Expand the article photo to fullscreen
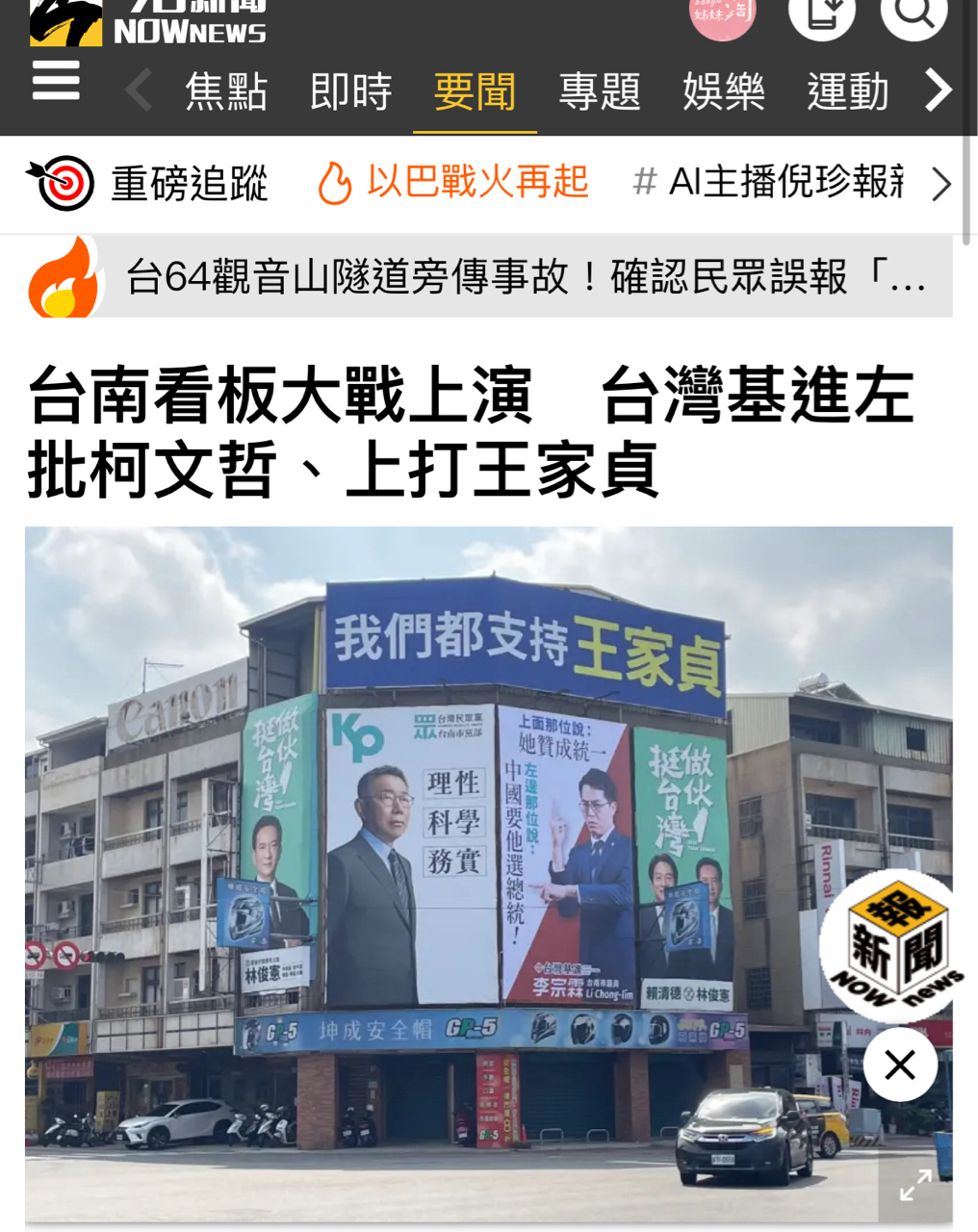 pyautogui.click(x=914, y=1185)
